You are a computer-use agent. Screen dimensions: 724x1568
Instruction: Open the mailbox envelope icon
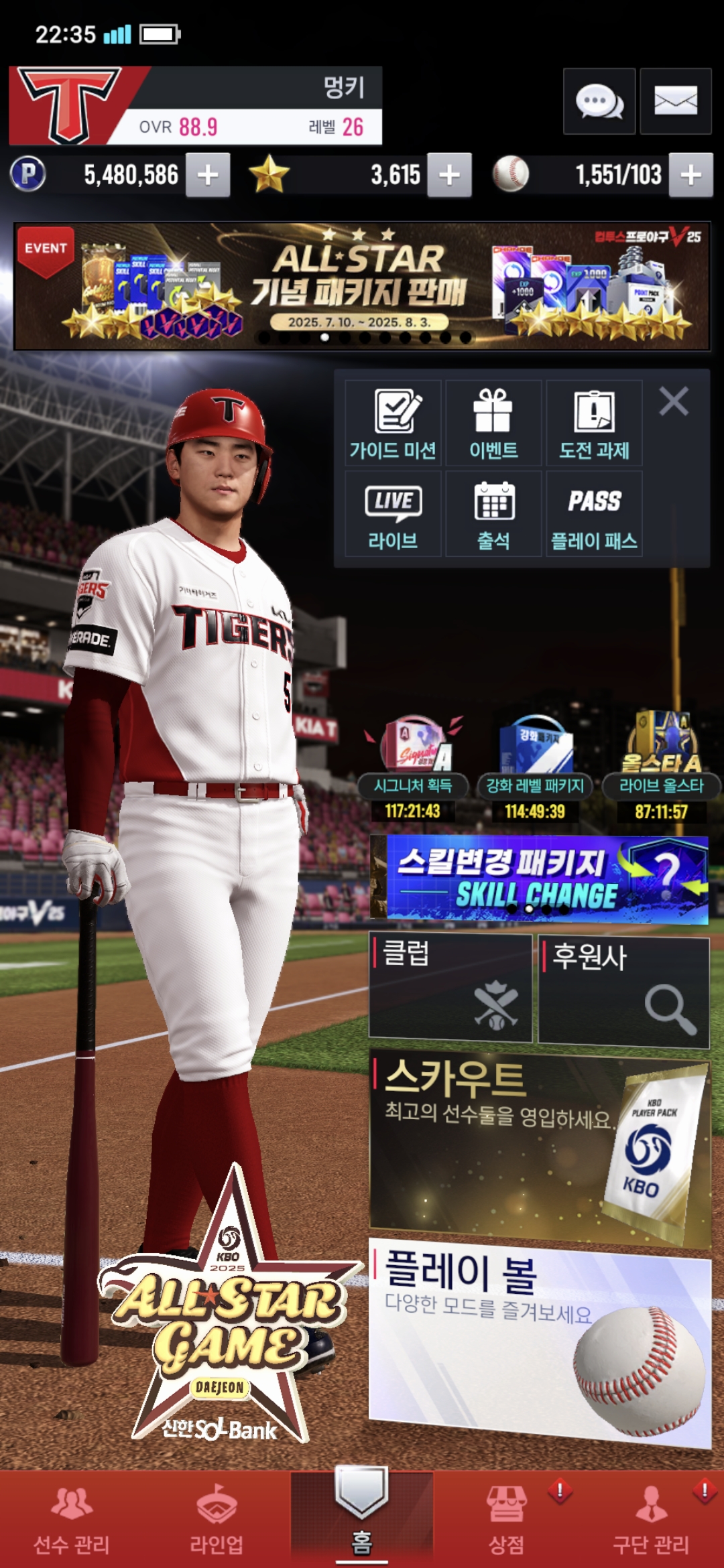tap(675, 101)
